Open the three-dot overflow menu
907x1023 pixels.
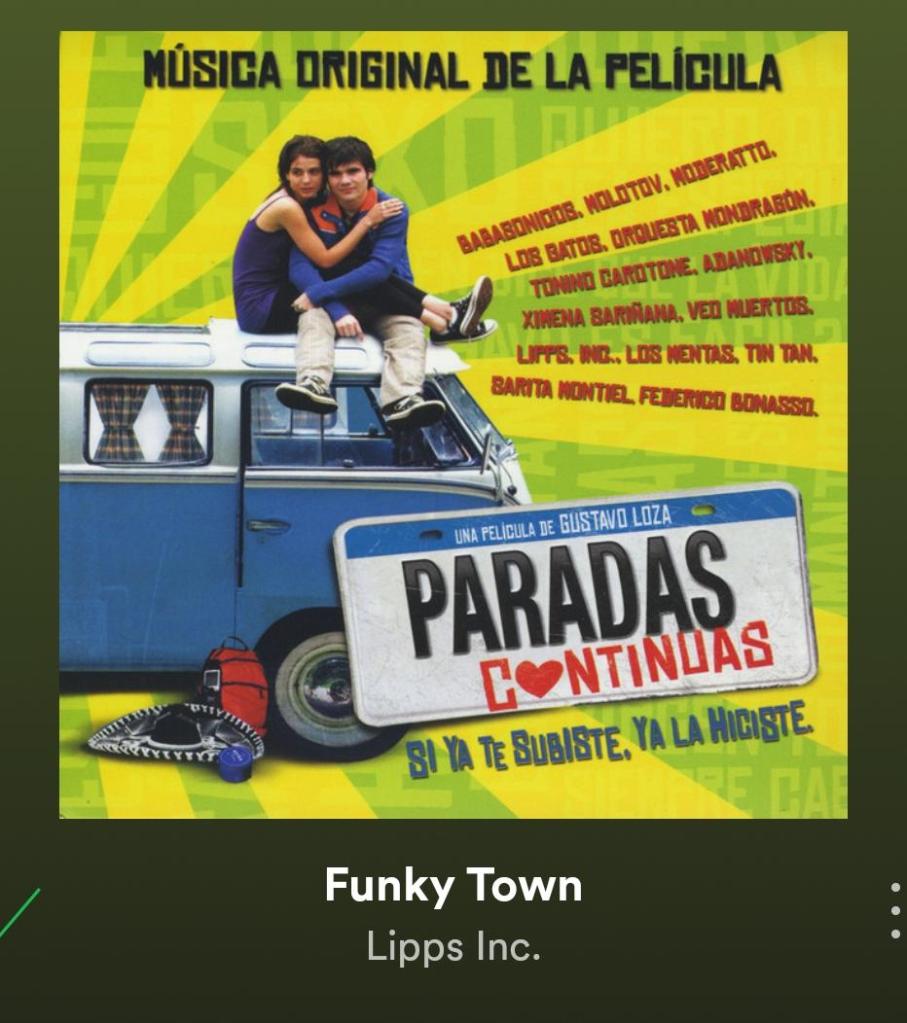click(x=895, y=910)
